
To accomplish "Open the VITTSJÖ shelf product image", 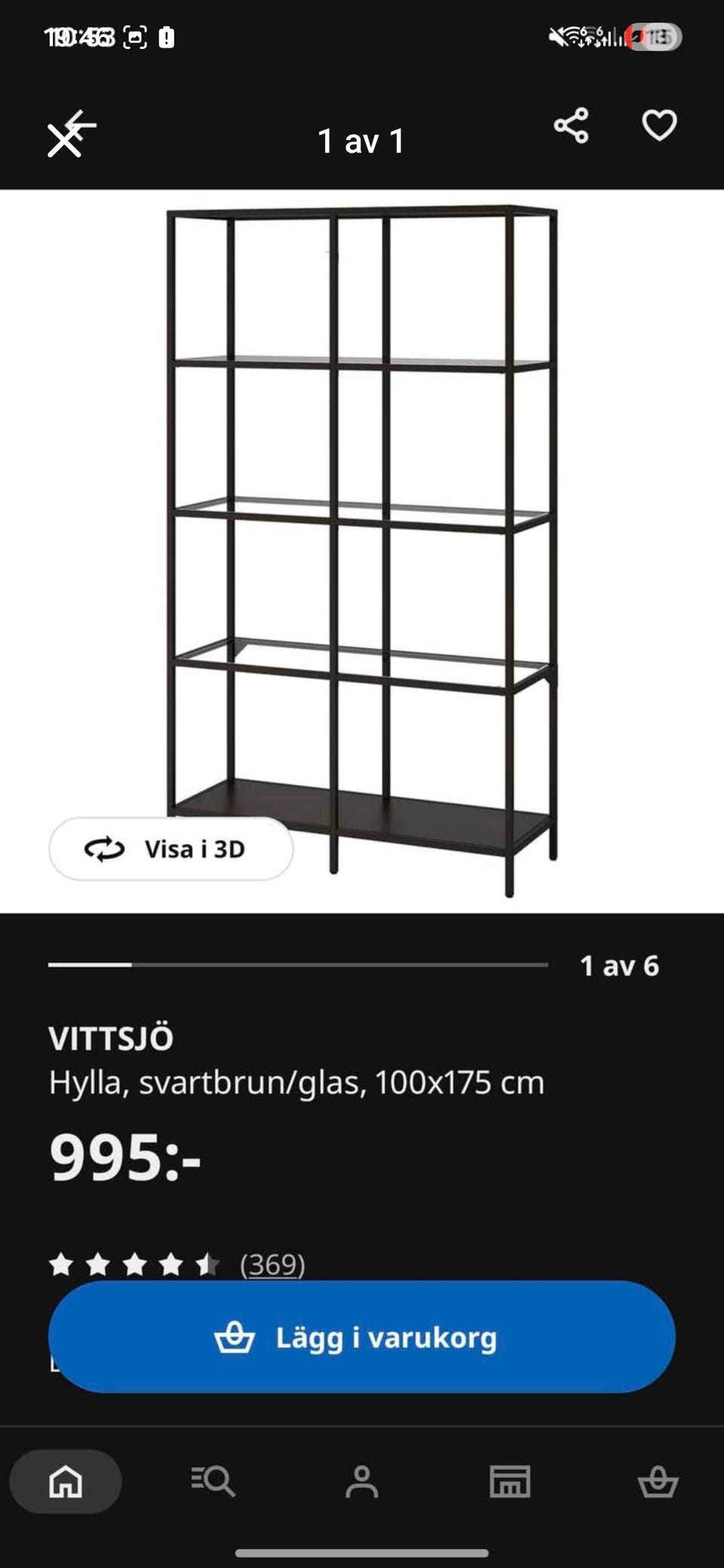I will point(362,551).
